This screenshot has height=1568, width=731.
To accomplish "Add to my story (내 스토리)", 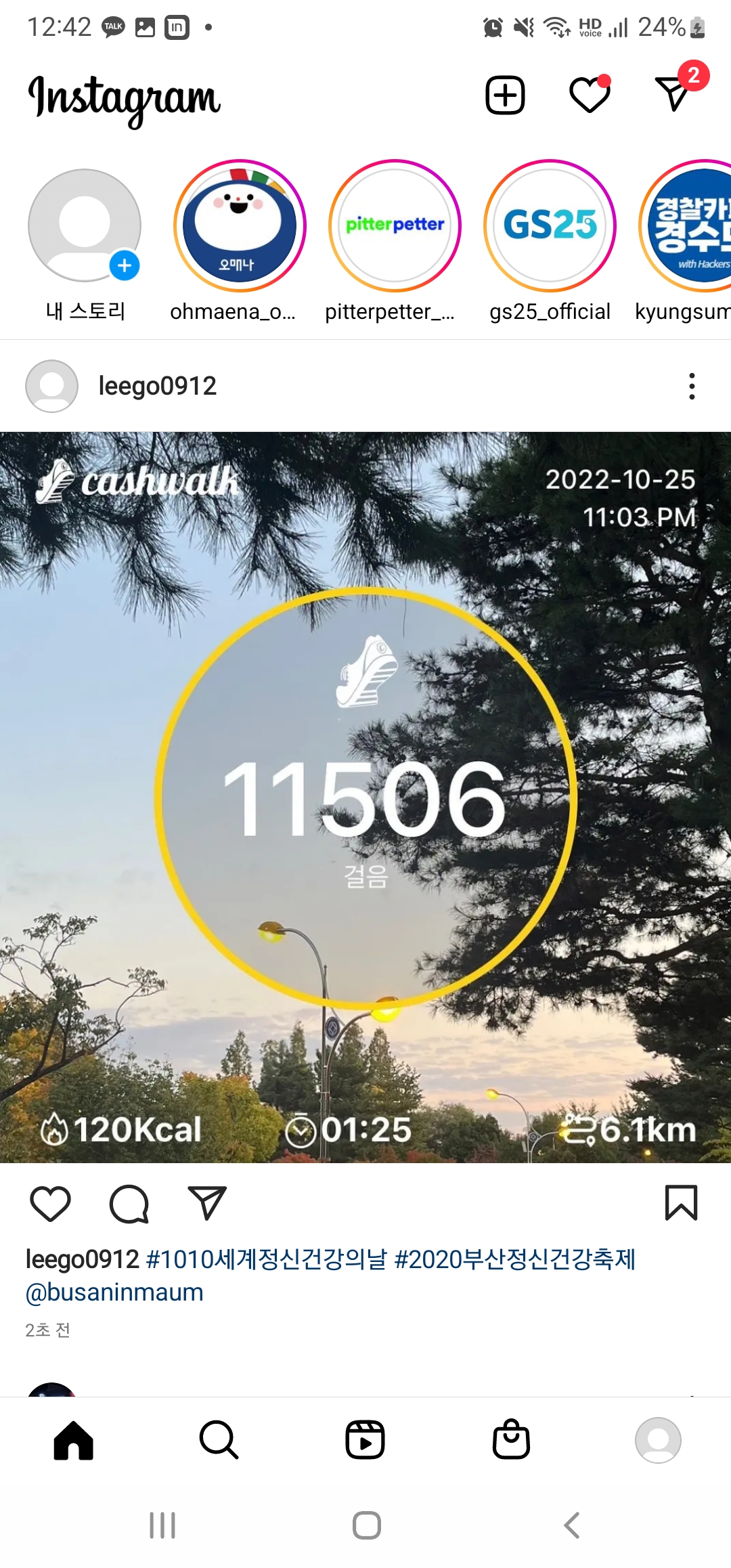I will pos(85,225).
